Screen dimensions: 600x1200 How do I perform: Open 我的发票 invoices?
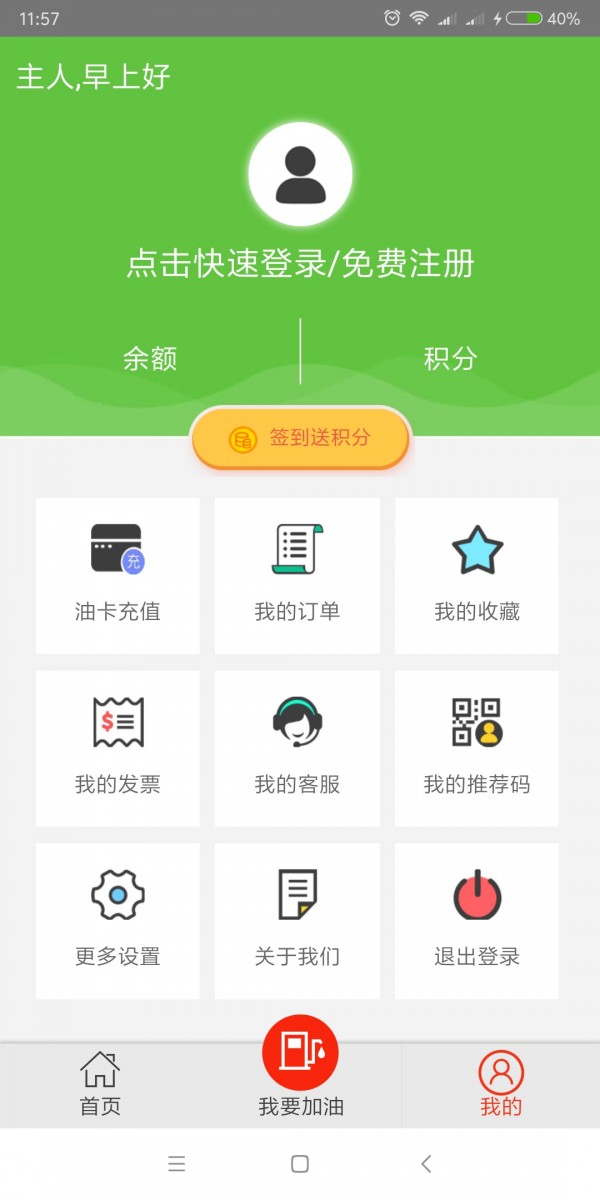pos(118,748)
